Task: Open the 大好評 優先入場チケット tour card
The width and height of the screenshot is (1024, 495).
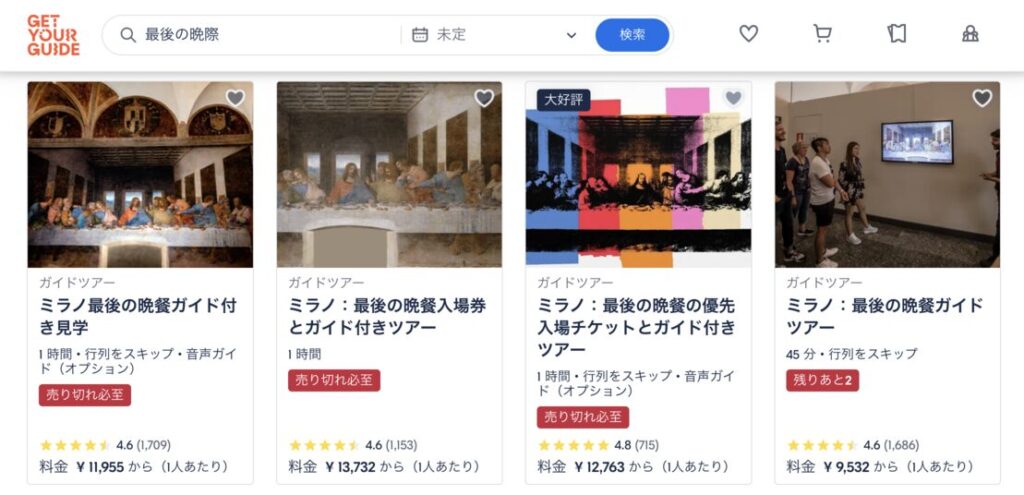Action: pyautogui.click(x=638, y=325)
